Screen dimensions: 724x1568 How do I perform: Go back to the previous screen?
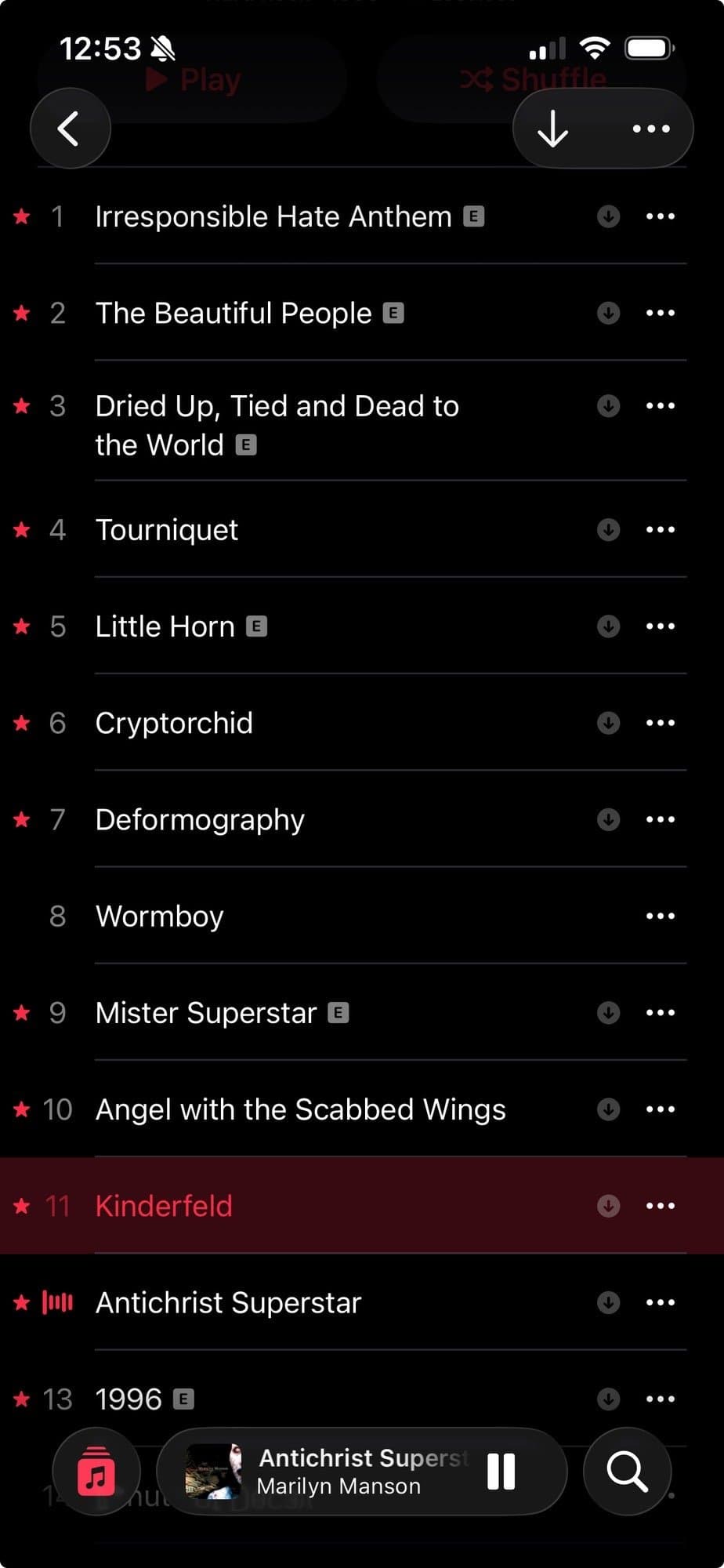point(70,129)
